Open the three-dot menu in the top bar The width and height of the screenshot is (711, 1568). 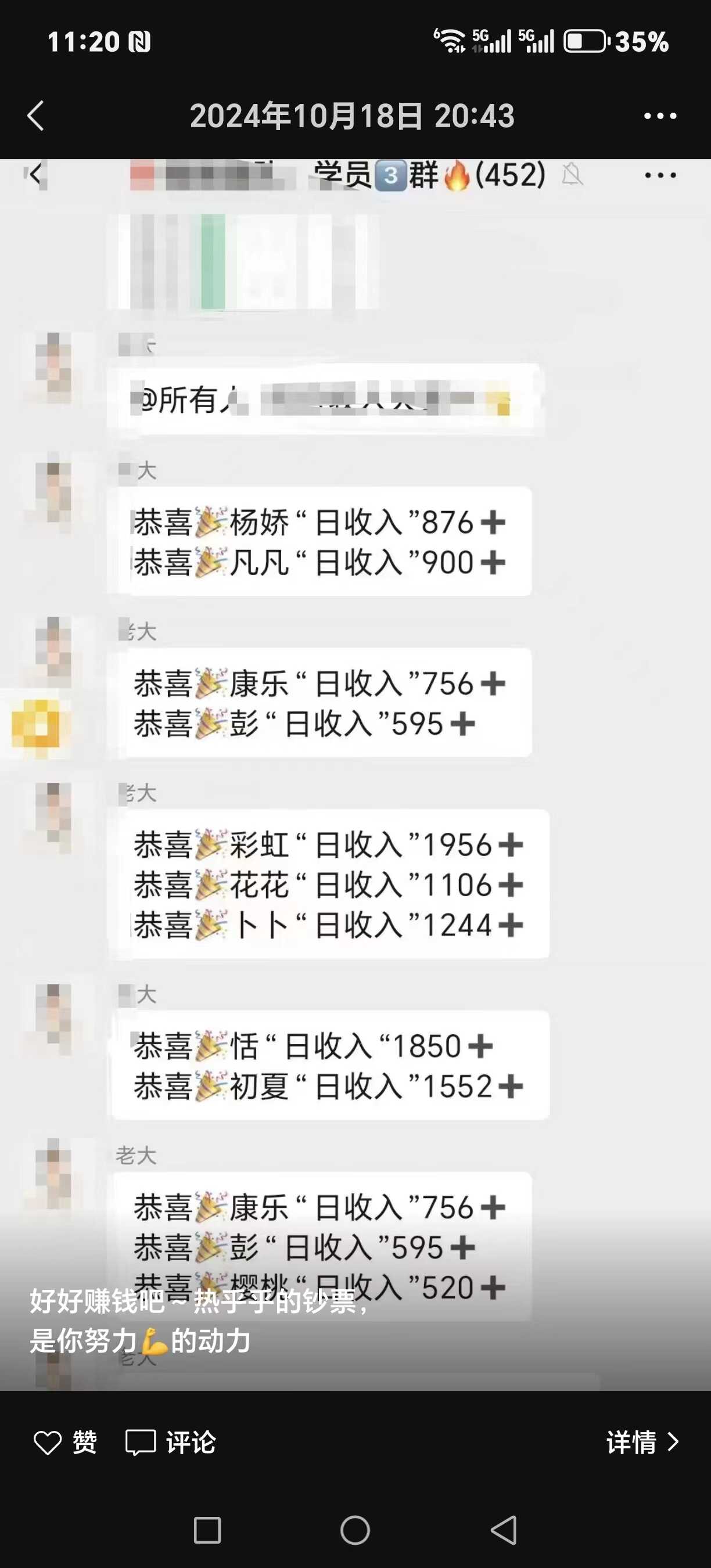[660, 116]
